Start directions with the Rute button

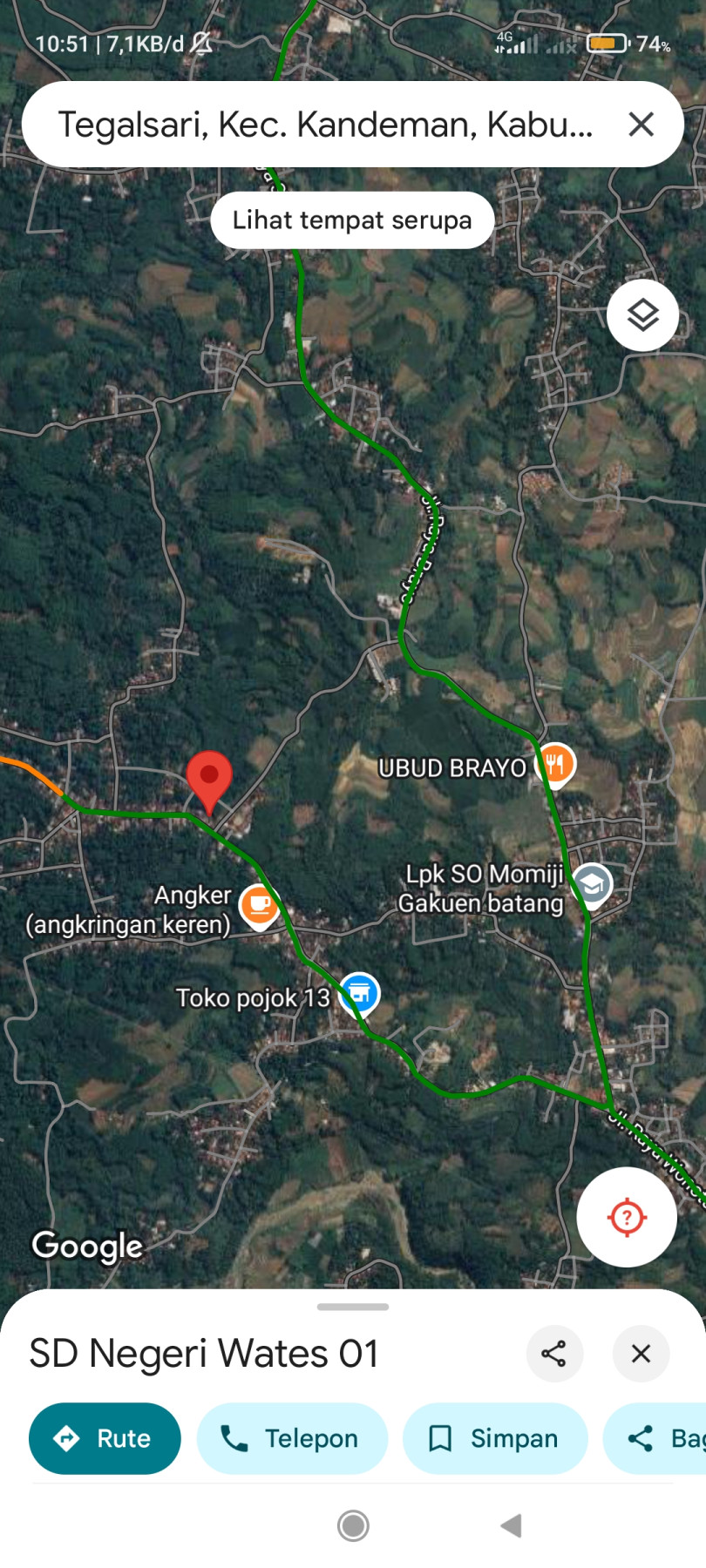click(x=105, y=1438)
